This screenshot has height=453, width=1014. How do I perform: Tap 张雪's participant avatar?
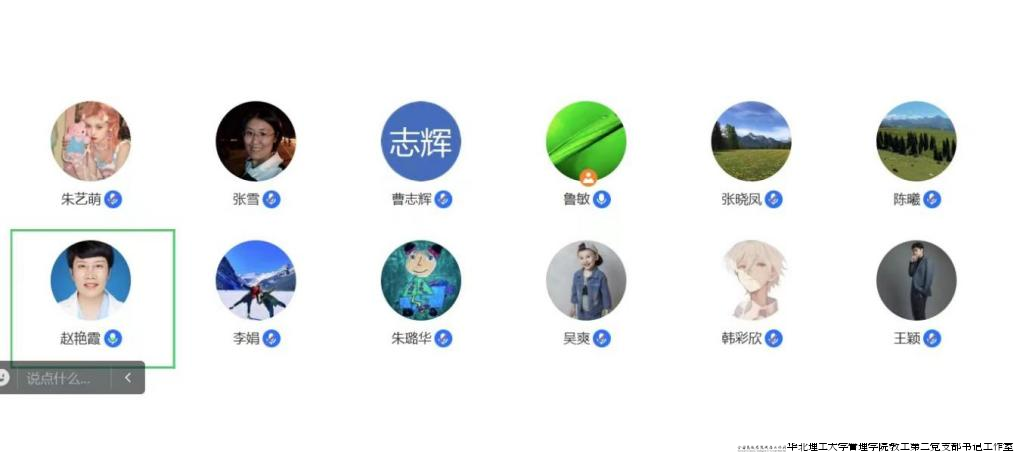(x=256, y=141)
